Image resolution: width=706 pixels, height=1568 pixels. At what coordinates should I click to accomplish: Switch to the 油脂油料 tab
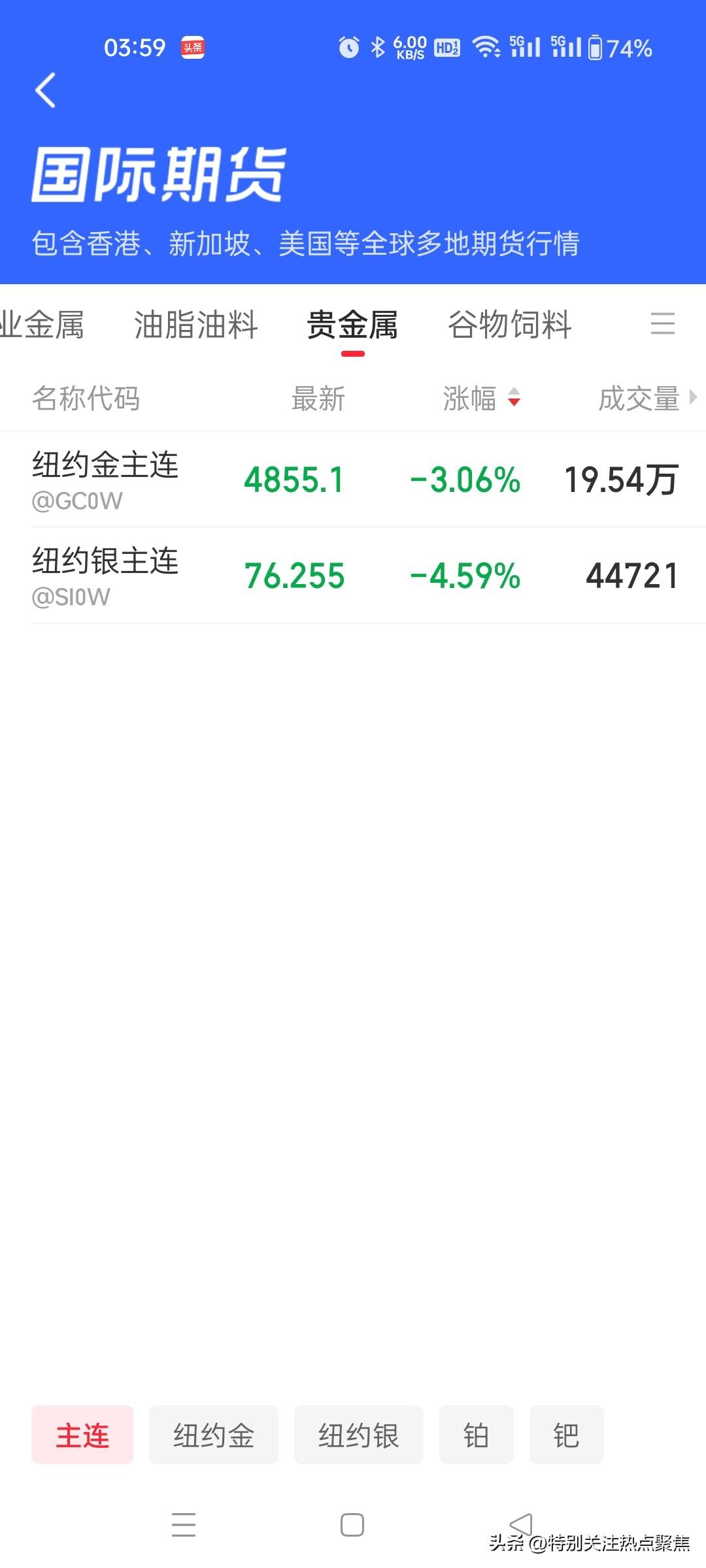pos(195,325)
